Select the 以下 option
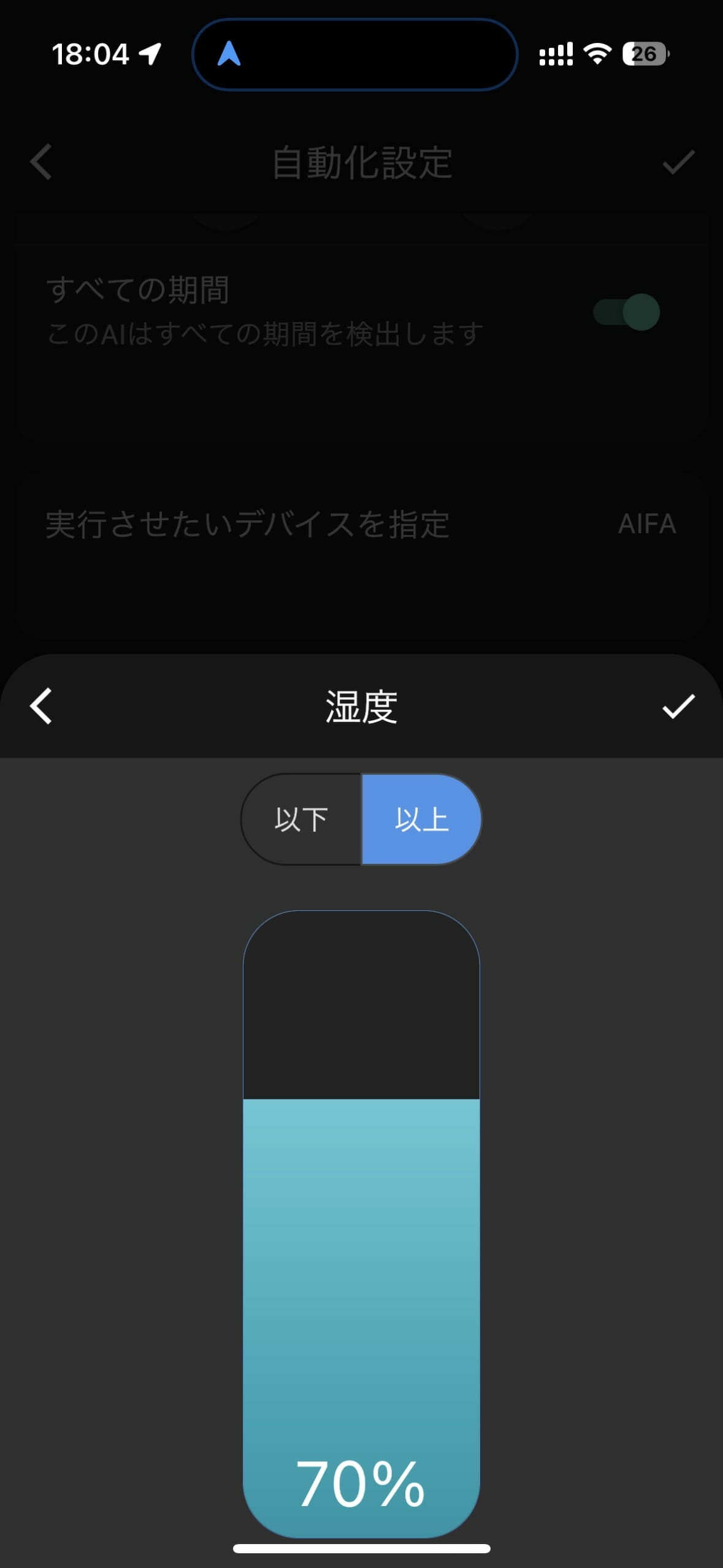The image size is (723, 1568). coord(301,819)
